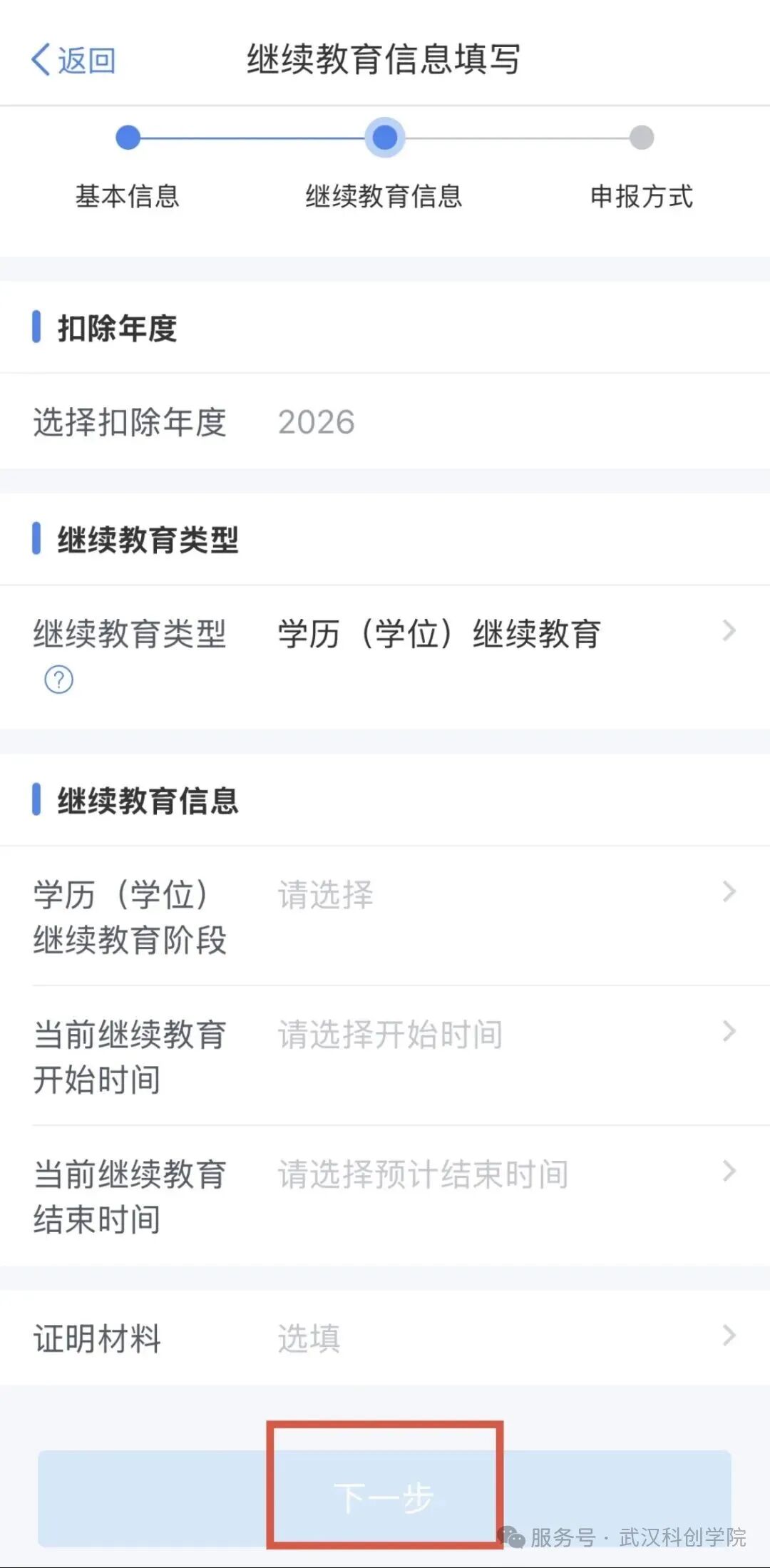Image resolution: width=770 pixels, height=1568 pixels.
Task: Click the highlighted 继续教育信息 progress dot
Action: point(385,137)
